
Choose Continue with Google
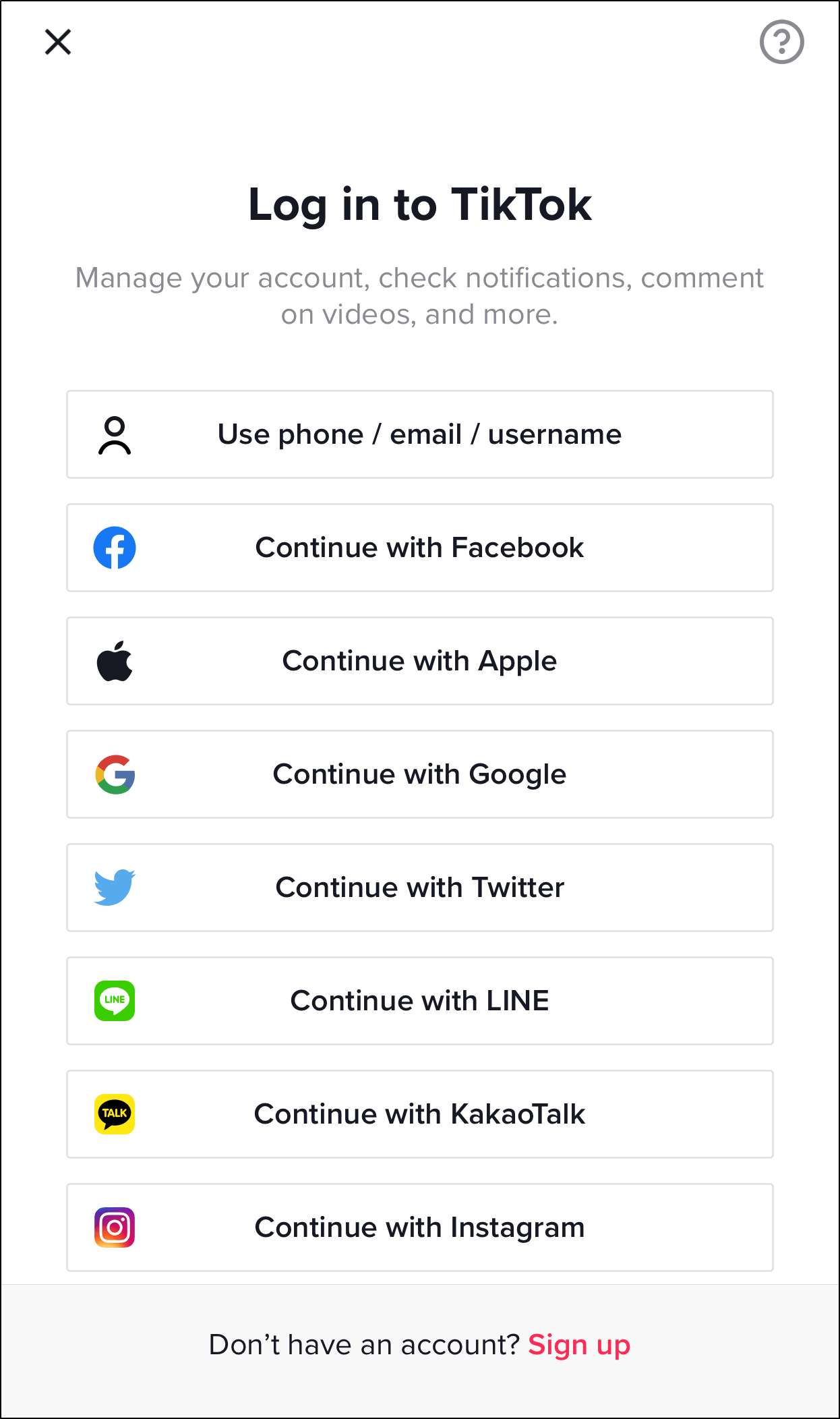[x=420, y=774]
